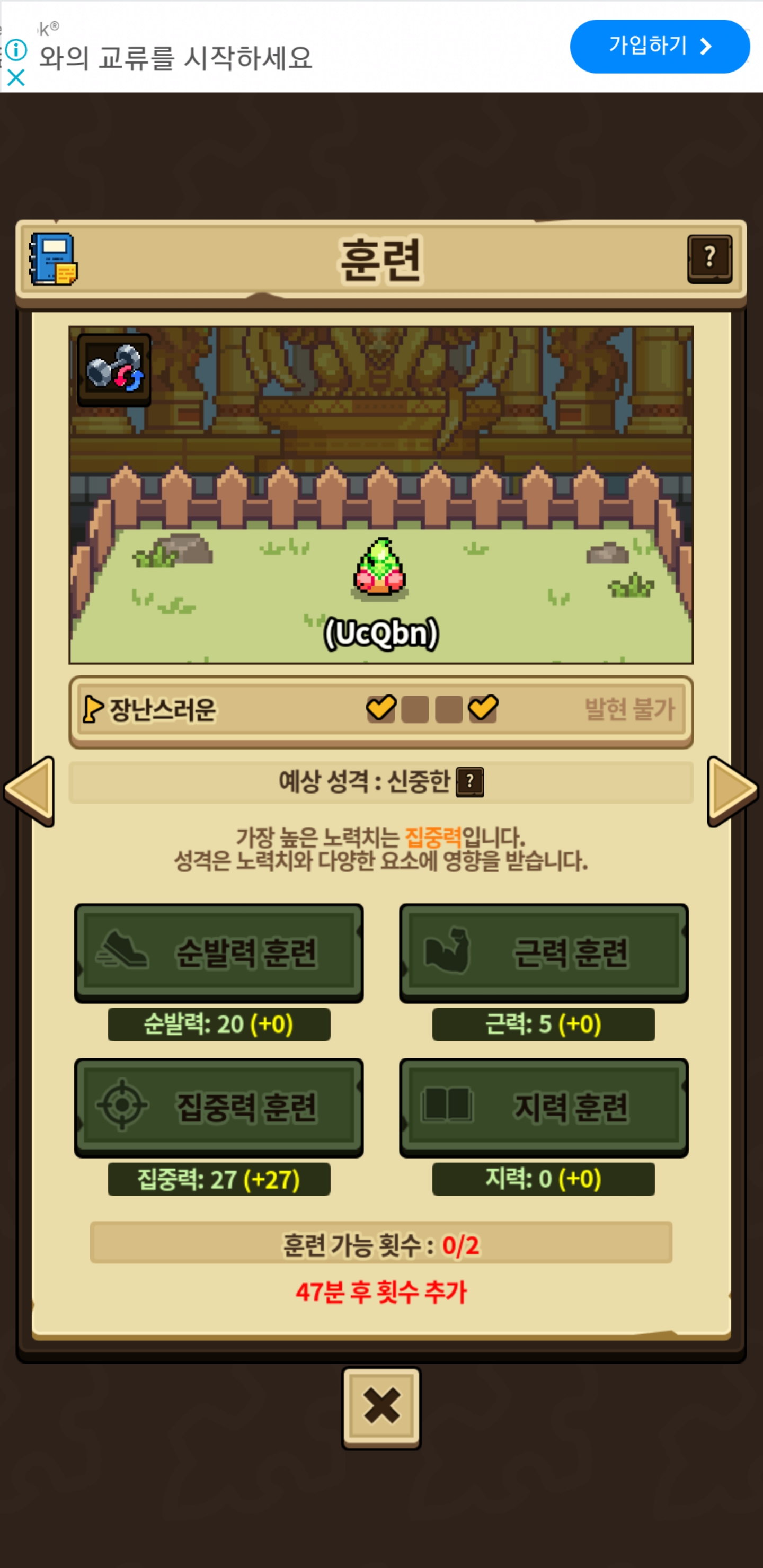Open ad info icon
Image resolution: width=763 pixels, height=1568 pixels.
coord(16,50)
